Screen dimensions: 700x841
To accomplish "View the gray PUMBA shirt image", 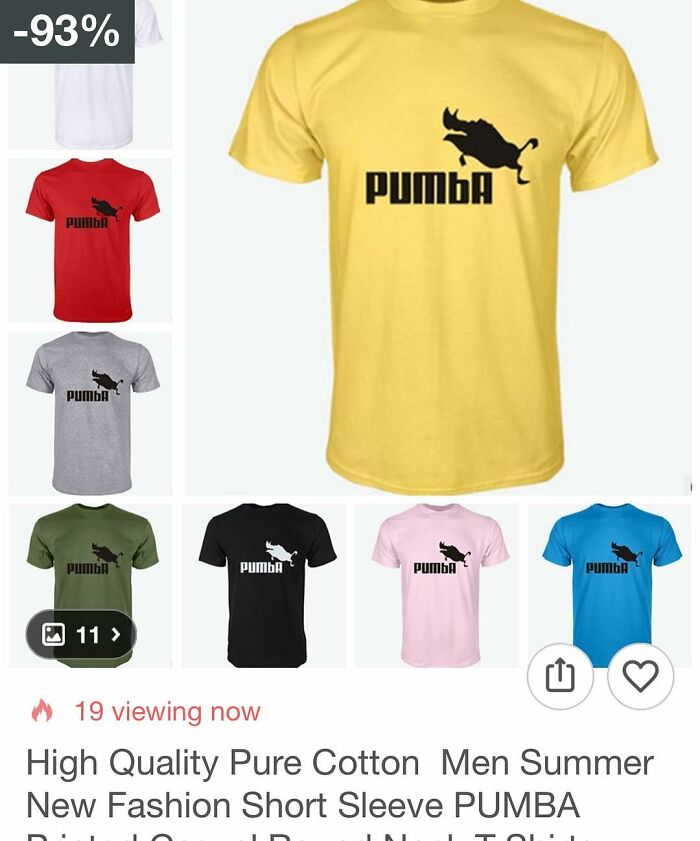I will (90, 413).
